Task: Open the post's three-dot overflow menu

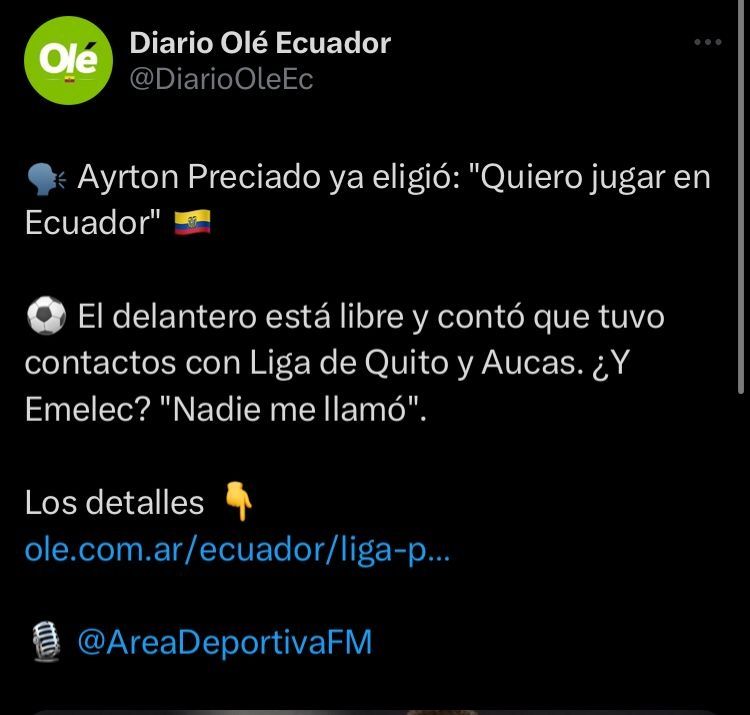Action: pos(707,42)
